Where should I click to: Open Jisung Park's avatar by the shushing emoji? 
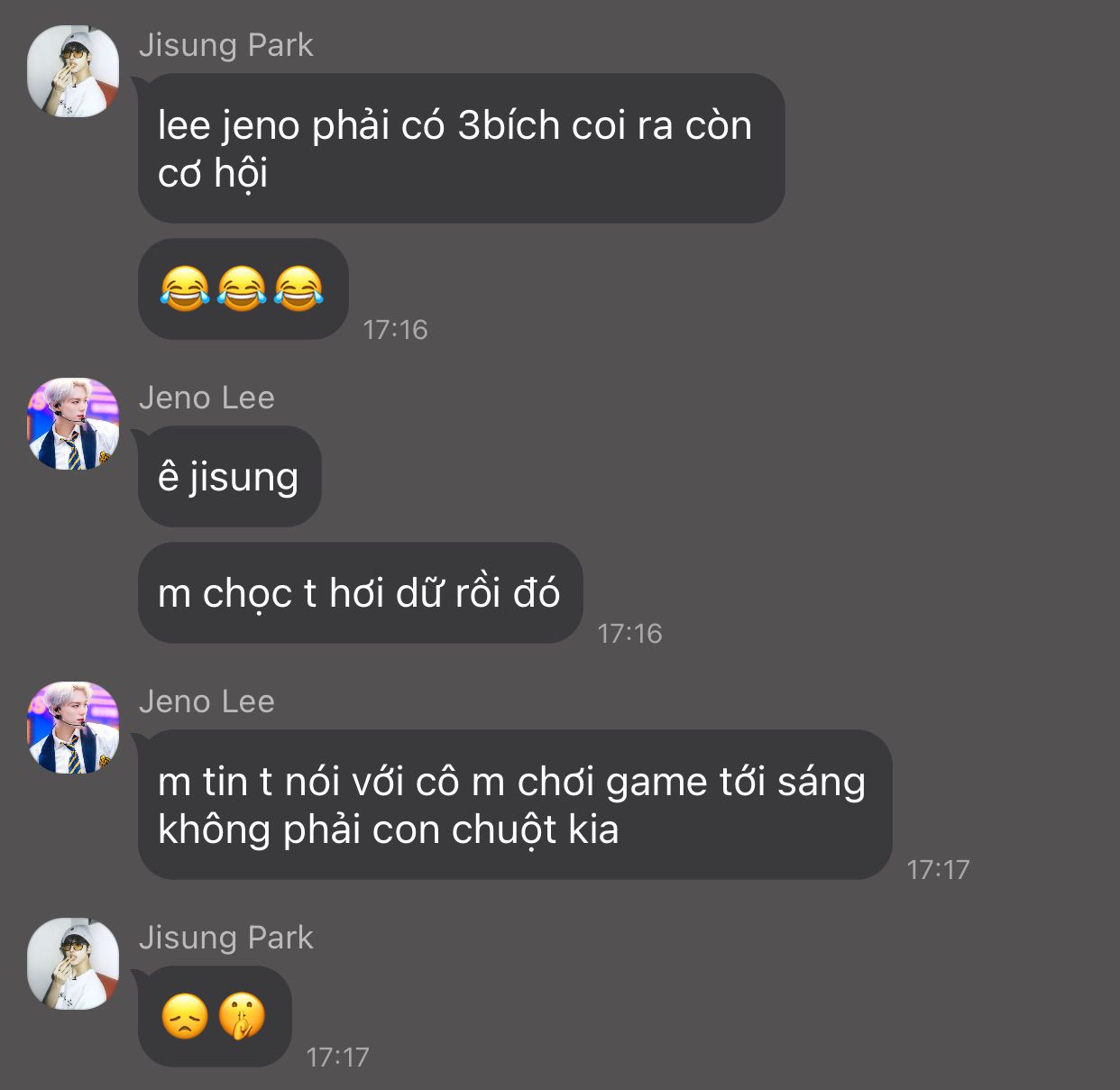[x=73, y=964]
